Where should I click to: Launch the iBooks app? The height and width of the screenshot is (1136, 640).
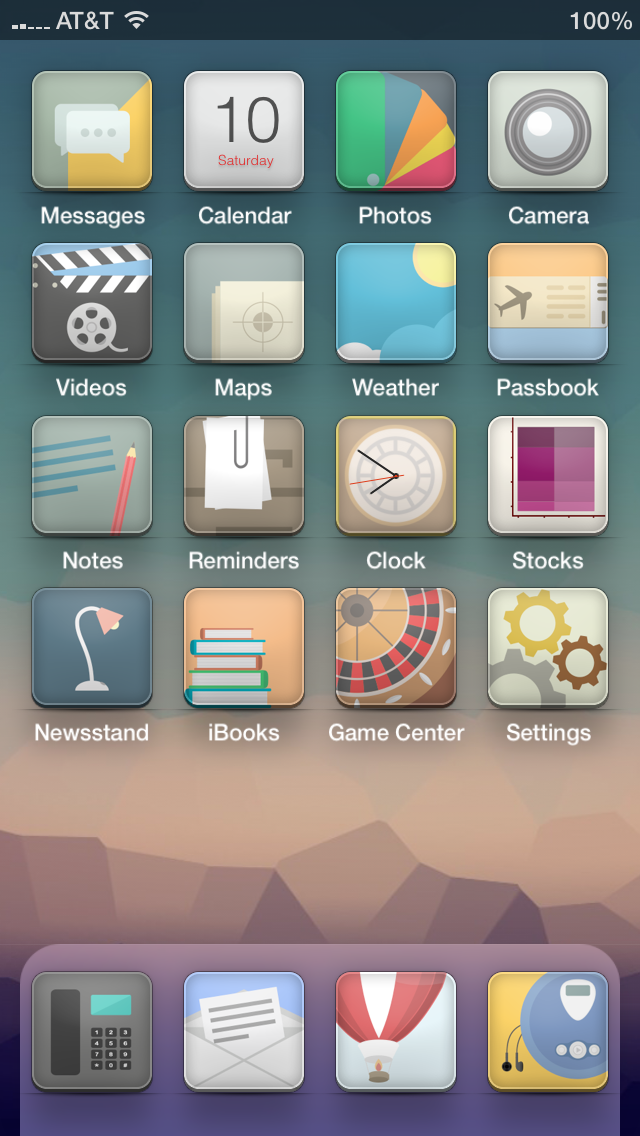pos(244,647)
